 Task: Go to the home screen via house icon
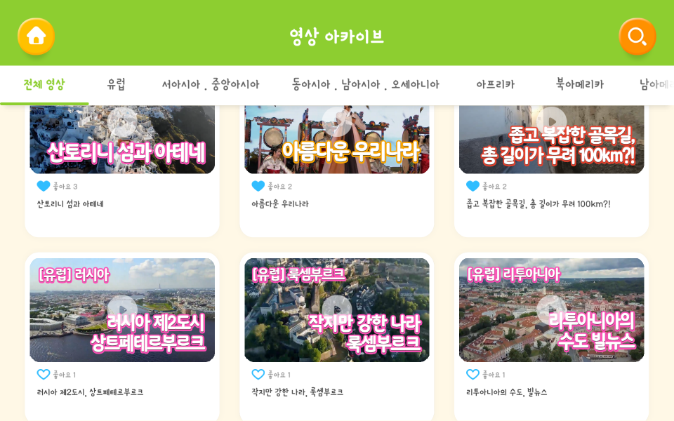[x=36, y=36]
